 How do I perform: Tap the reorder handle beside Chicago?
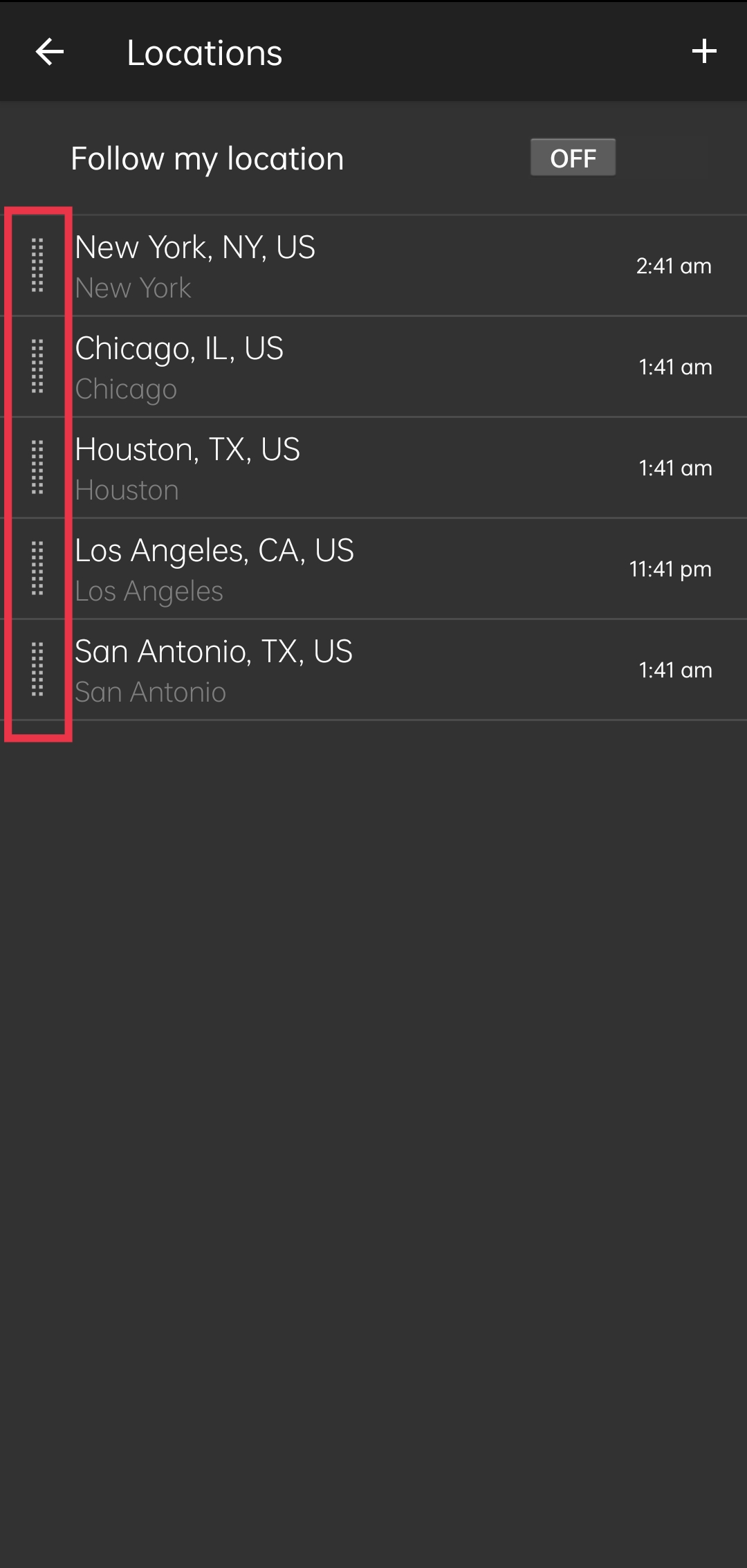pyautogui.click(x=37, y=366)
